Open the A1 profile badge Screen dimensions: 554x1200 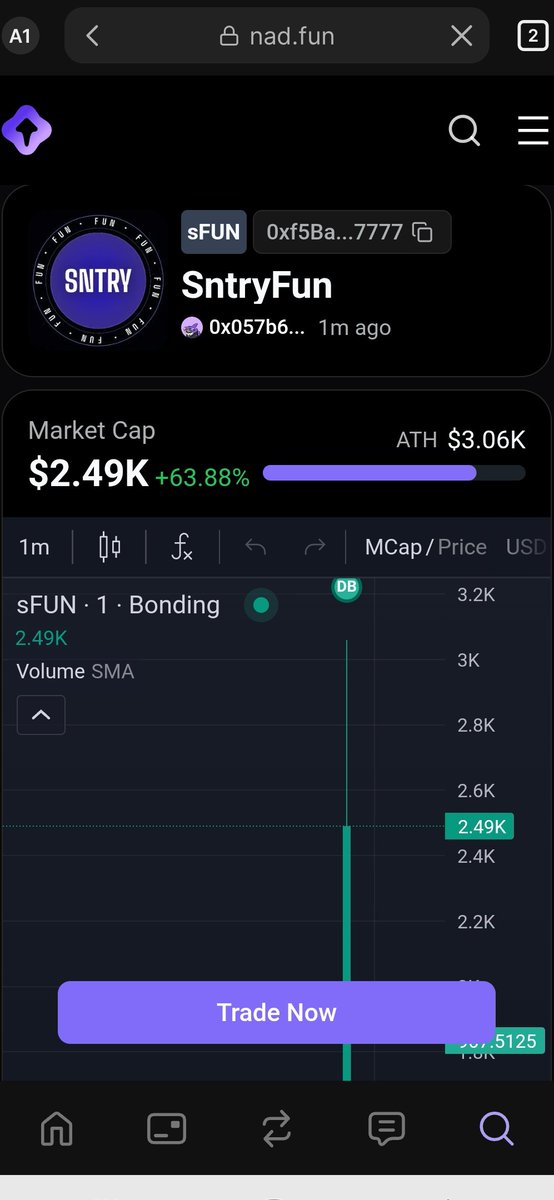point(19,36)
